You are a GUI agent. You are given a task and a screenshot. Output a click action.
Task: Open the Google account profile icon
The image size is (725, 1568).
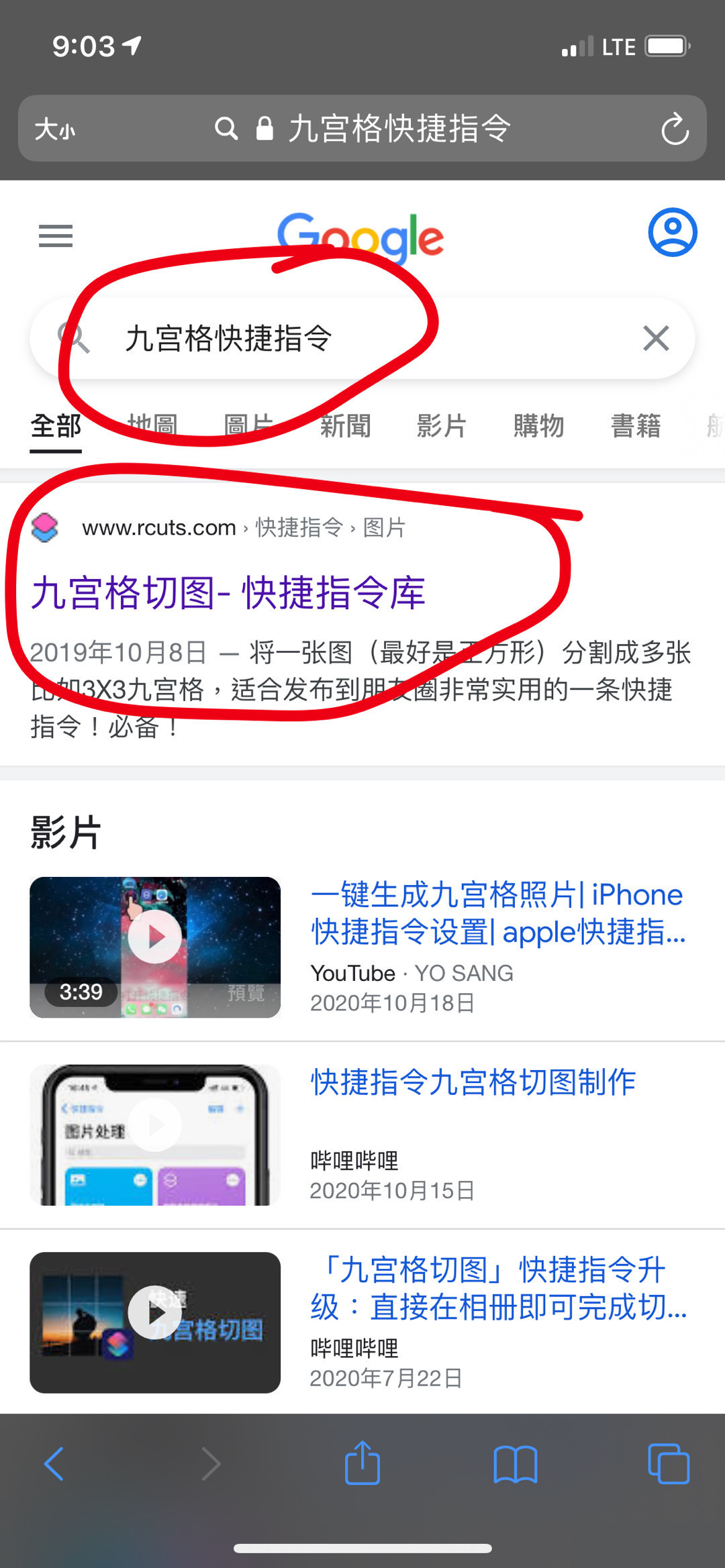click(x=672, y=233)
